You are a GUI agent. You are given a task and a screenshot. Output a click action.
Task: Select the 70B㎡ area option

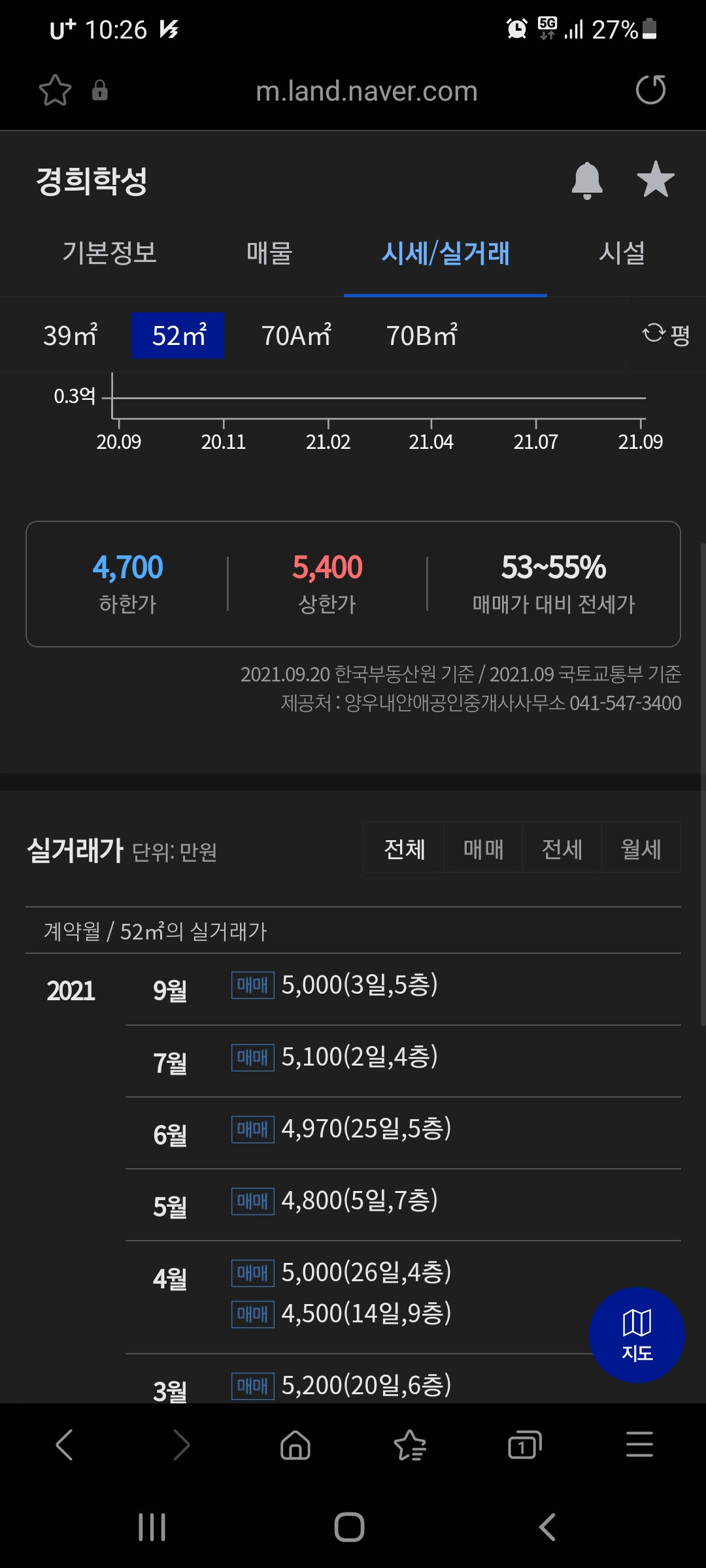pos(422,336)
